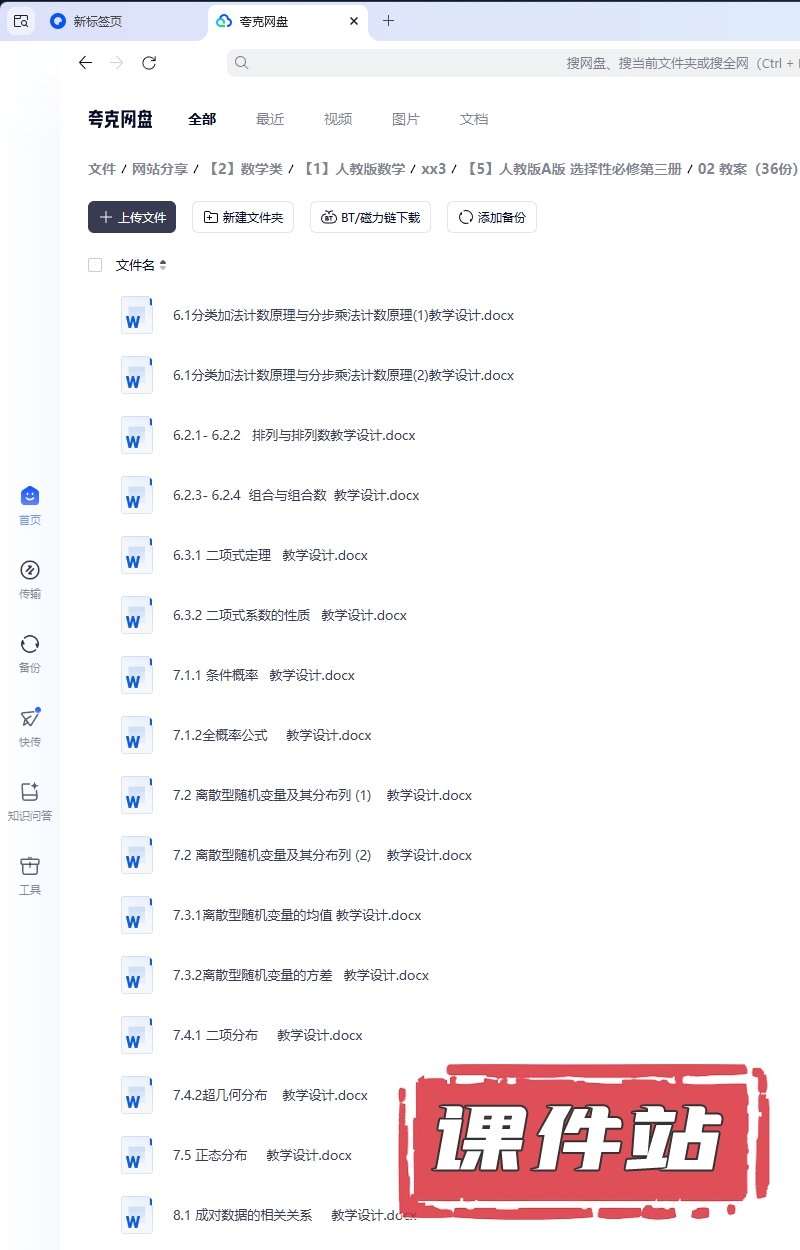The image size is (800, 1250).
Task: Jump to 网站分享 in the breadcrumb path
Action: 160,169
